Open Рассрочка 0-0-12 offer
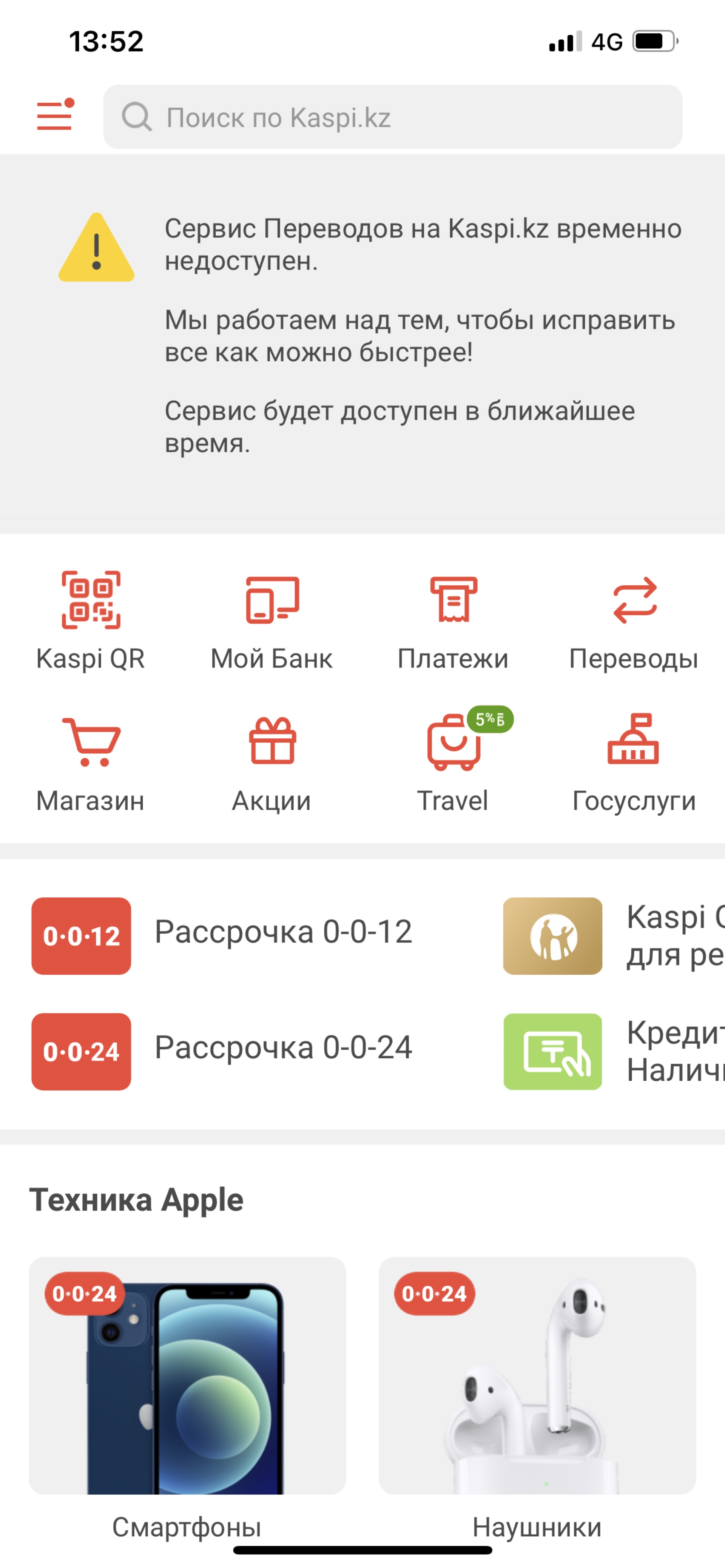Image resolution: width=725 pixels, height=1568 pixels. pyautogui.click(x=222, y=936)
